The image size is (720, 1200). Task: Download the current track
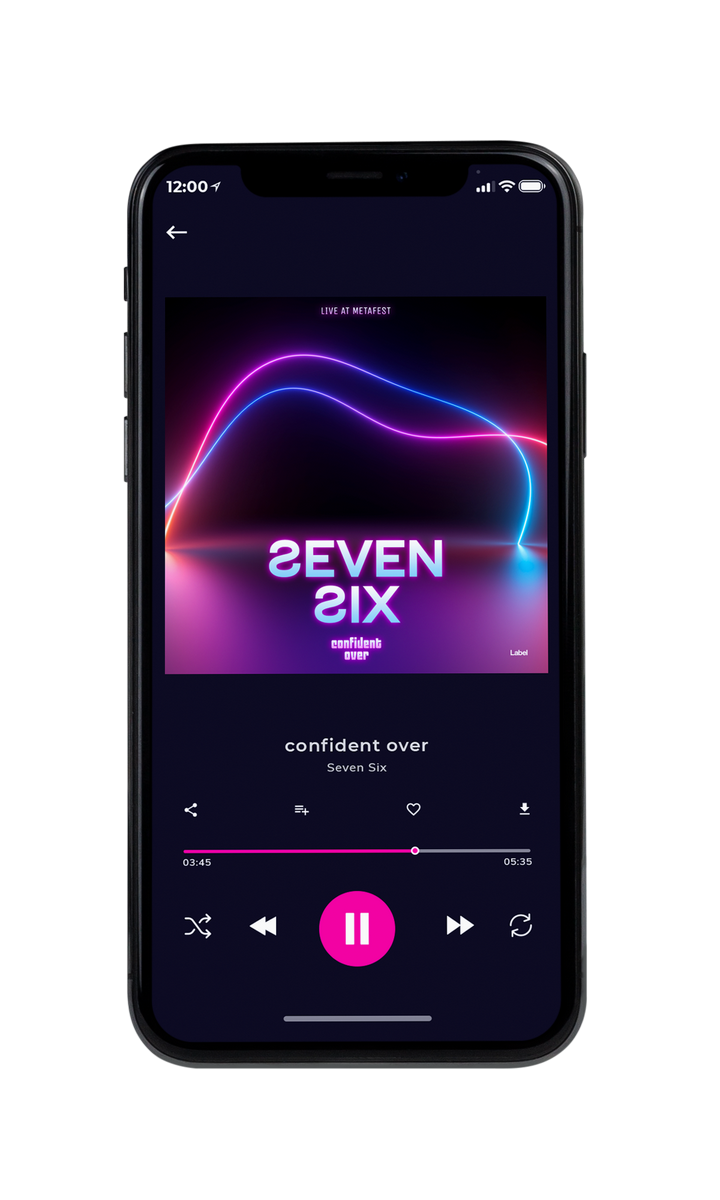[x=524, y=809]
